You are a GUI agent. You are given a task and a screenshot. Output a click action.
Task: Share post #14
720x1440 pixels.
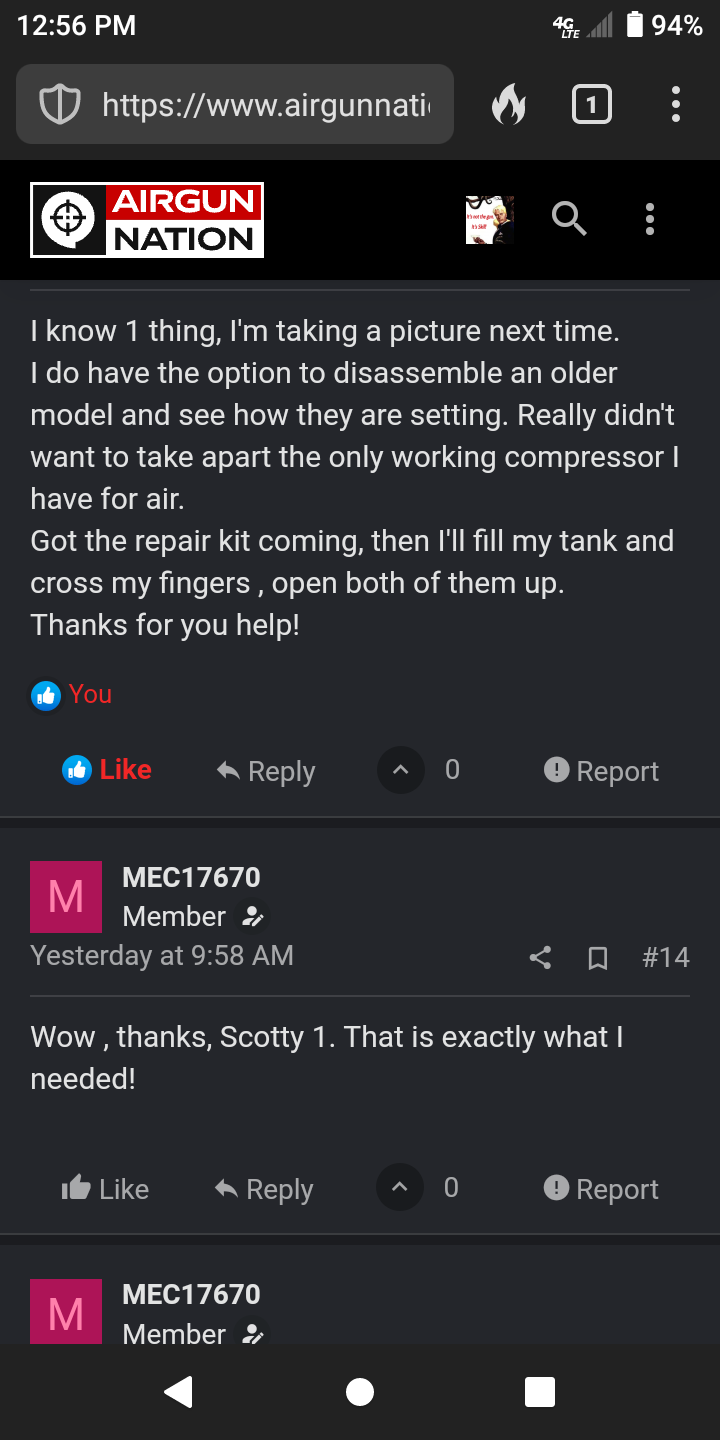click(x=540, y=958)
